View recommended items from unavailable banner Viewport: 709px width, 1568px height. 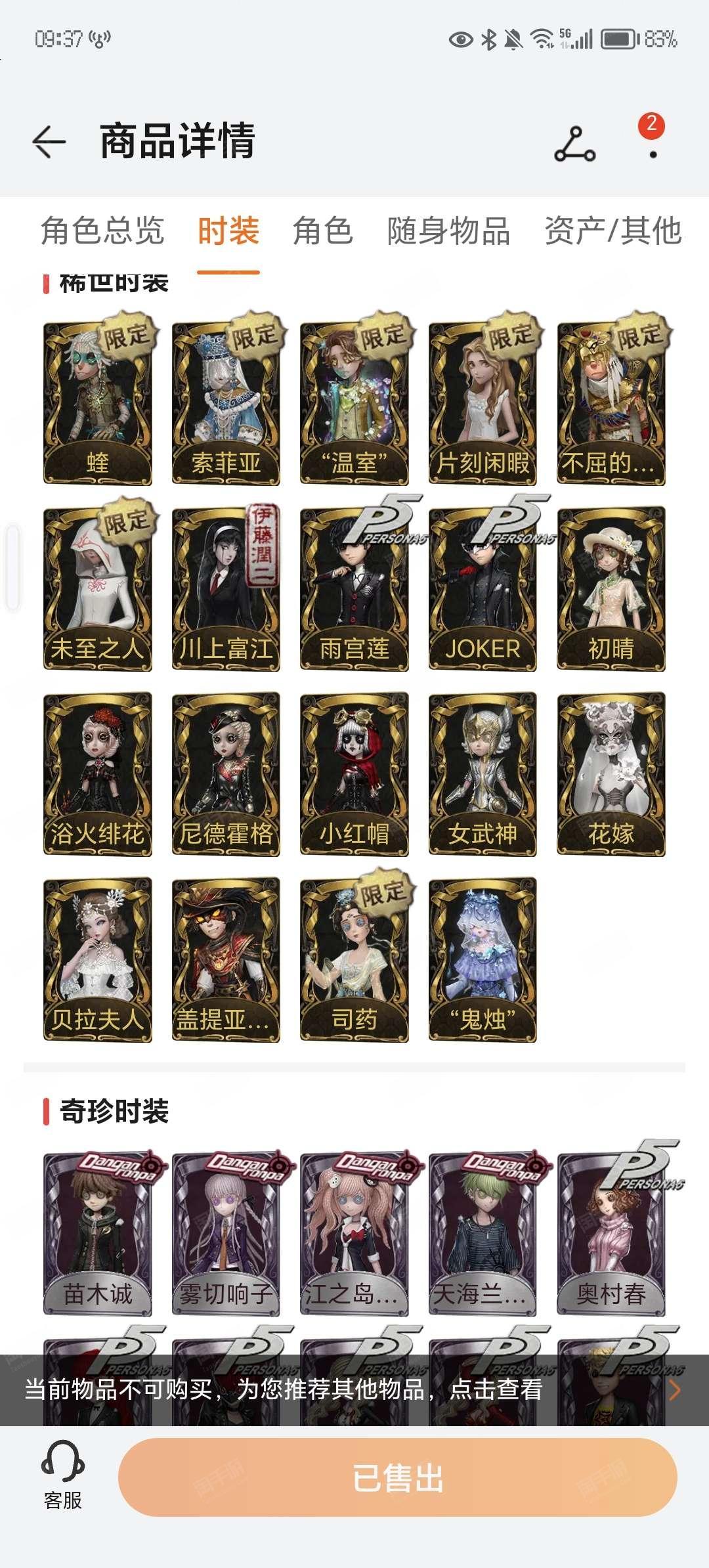tap(354, 1389)
